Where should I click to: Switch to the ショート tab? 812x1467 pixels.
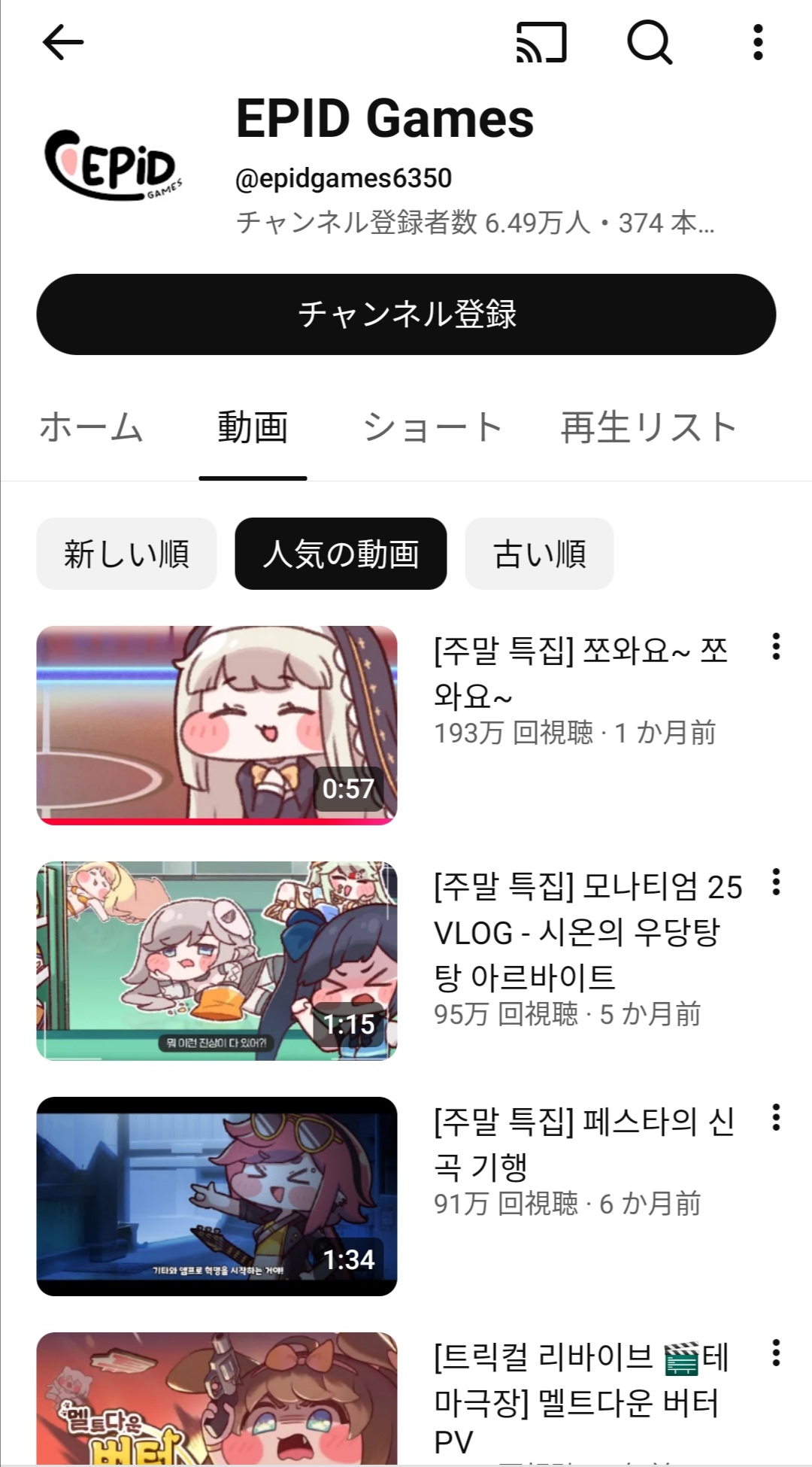433,428
